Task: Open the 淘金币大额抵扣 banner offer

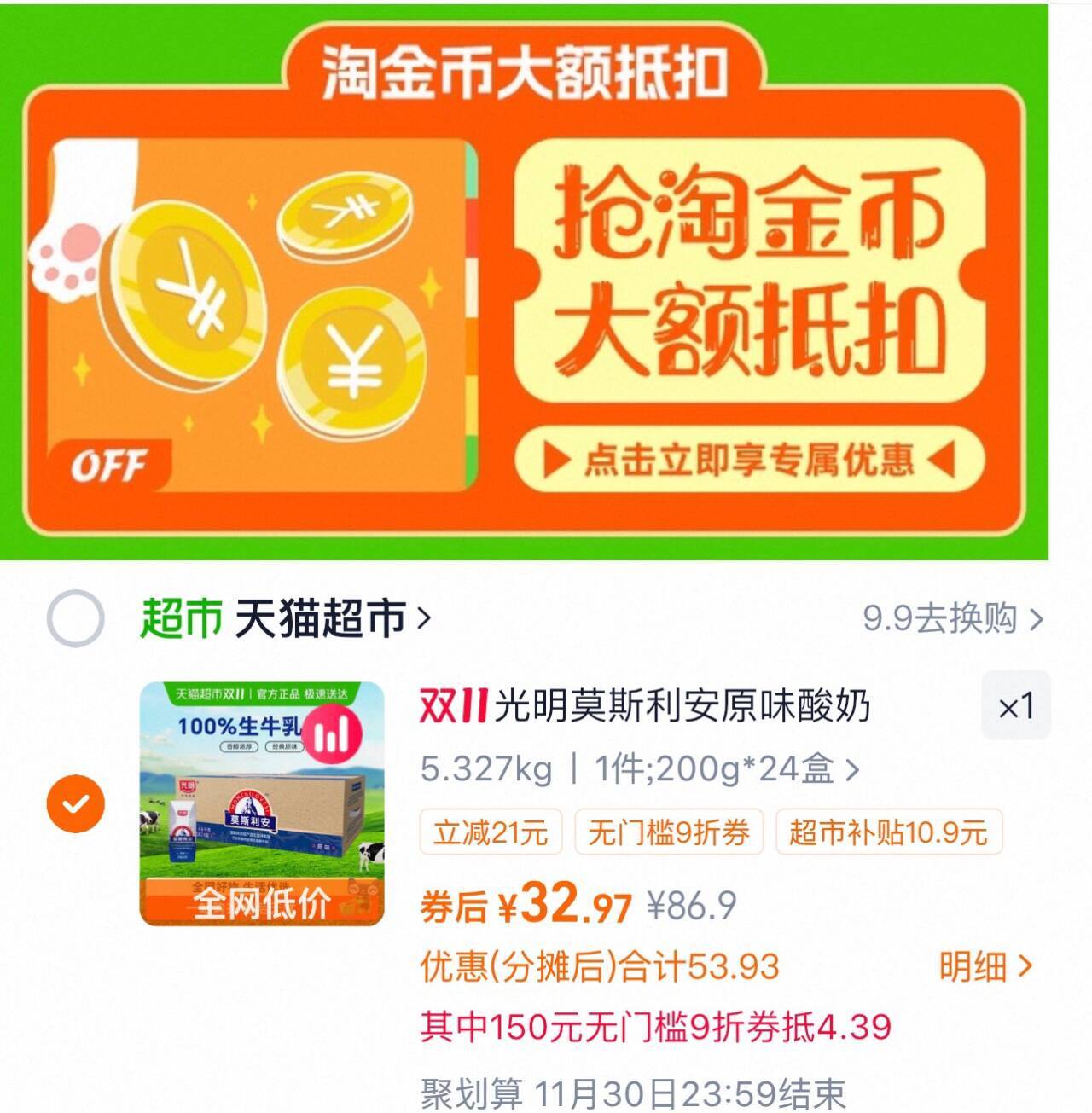Action: (x=749, y=460)
